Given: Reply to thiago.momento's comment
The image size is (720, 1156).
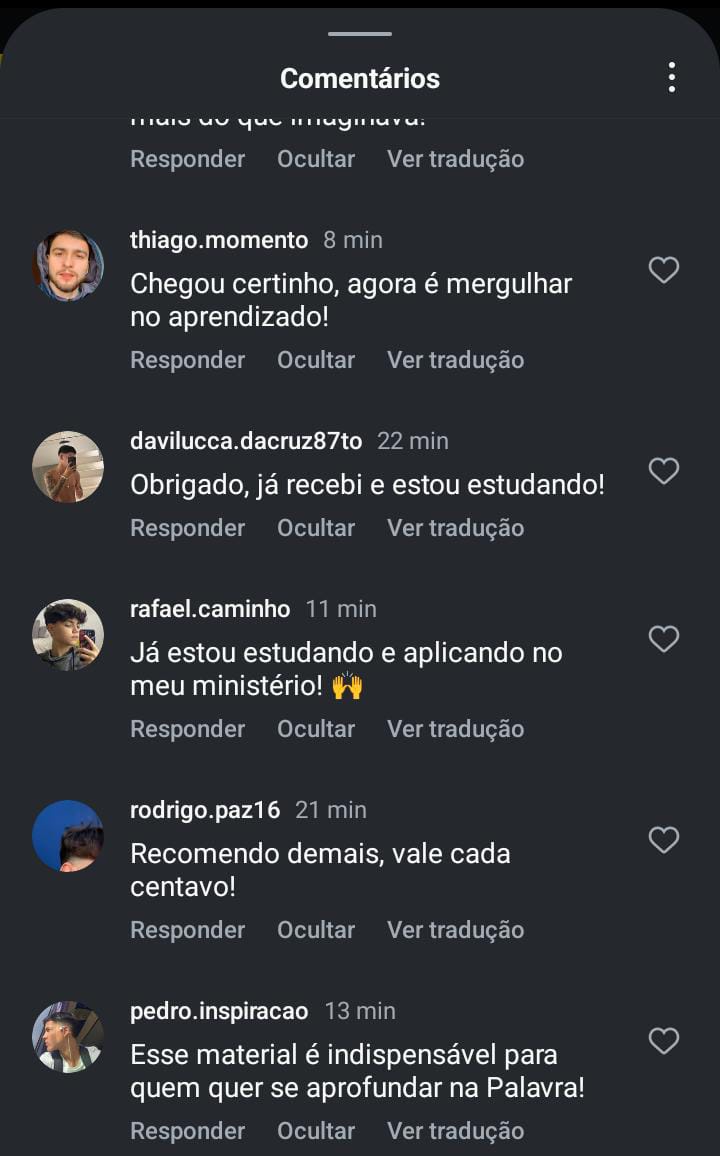Looking at the screenshot, I should [187, 360].
